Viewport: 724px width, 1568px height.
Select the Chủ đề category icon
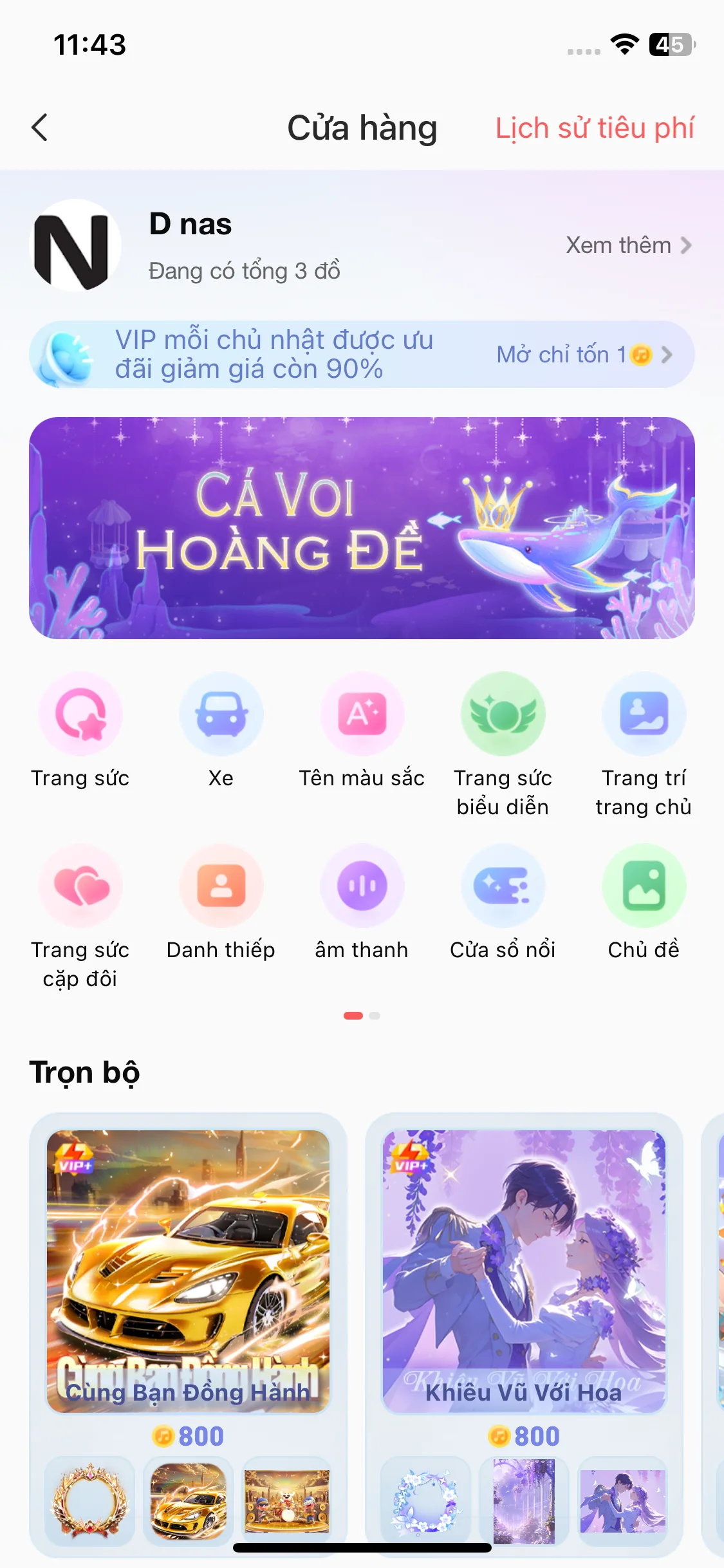point(644,886)
